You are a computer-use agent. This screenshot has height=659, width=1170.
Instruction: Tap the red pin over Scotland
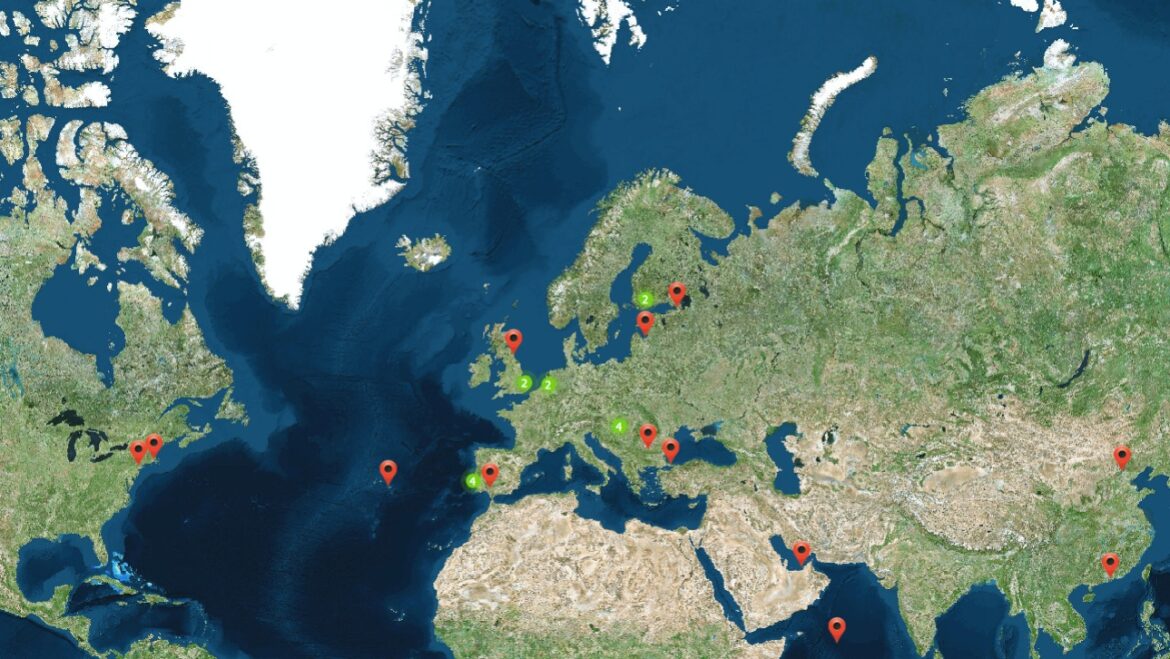(x=513, y=340)
